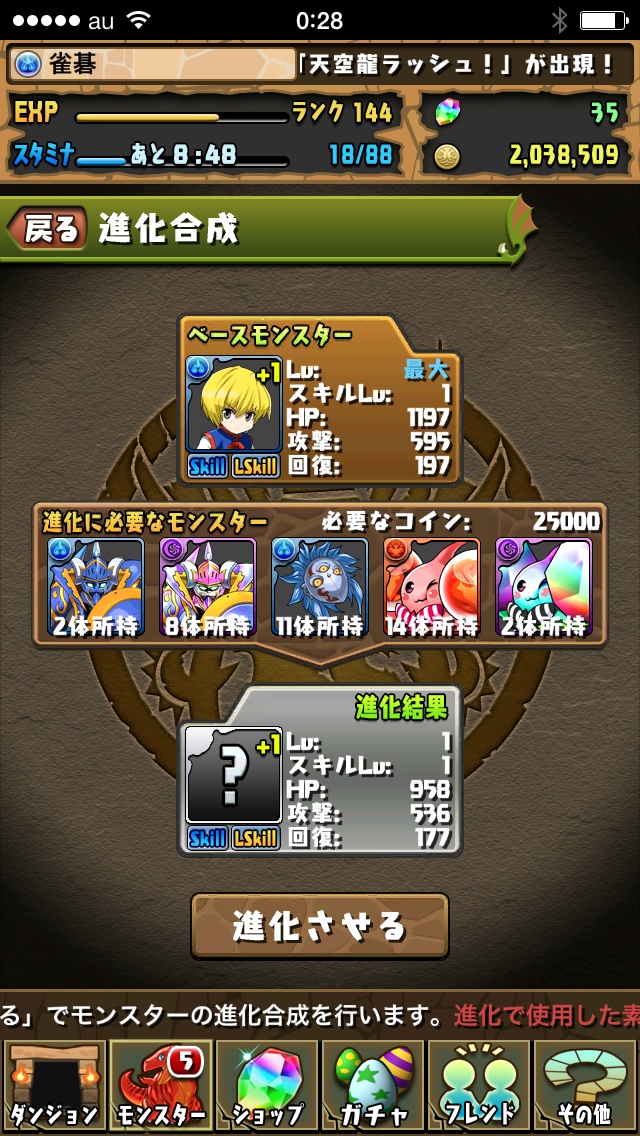Viewport: 640px width, 1136px height.
Task: Tap 進化させる to evolve the monster
Action: (x=320, y=925)
